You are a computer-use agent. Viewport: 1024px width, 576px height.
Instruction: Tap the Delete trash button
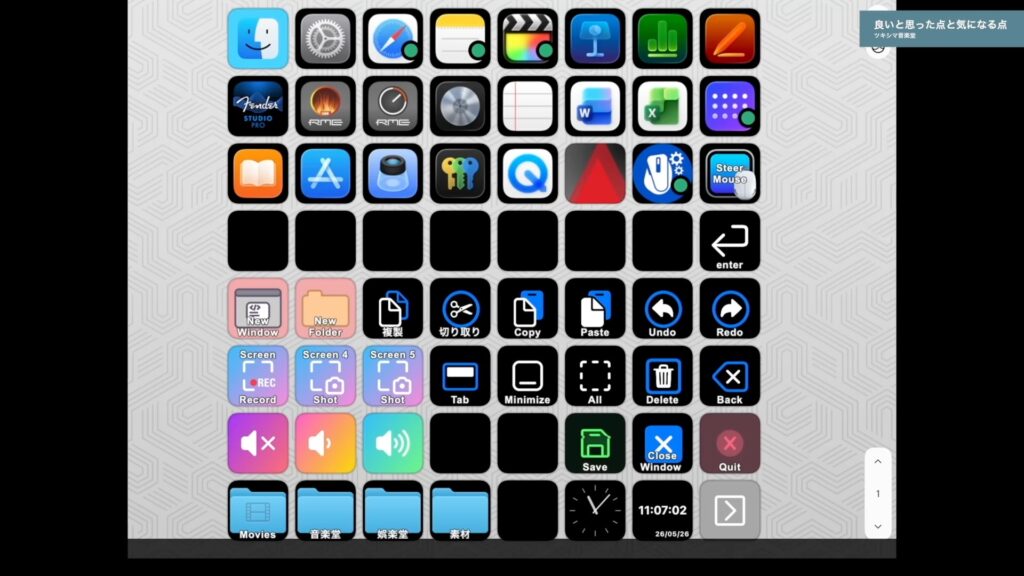tap(662, 376)
